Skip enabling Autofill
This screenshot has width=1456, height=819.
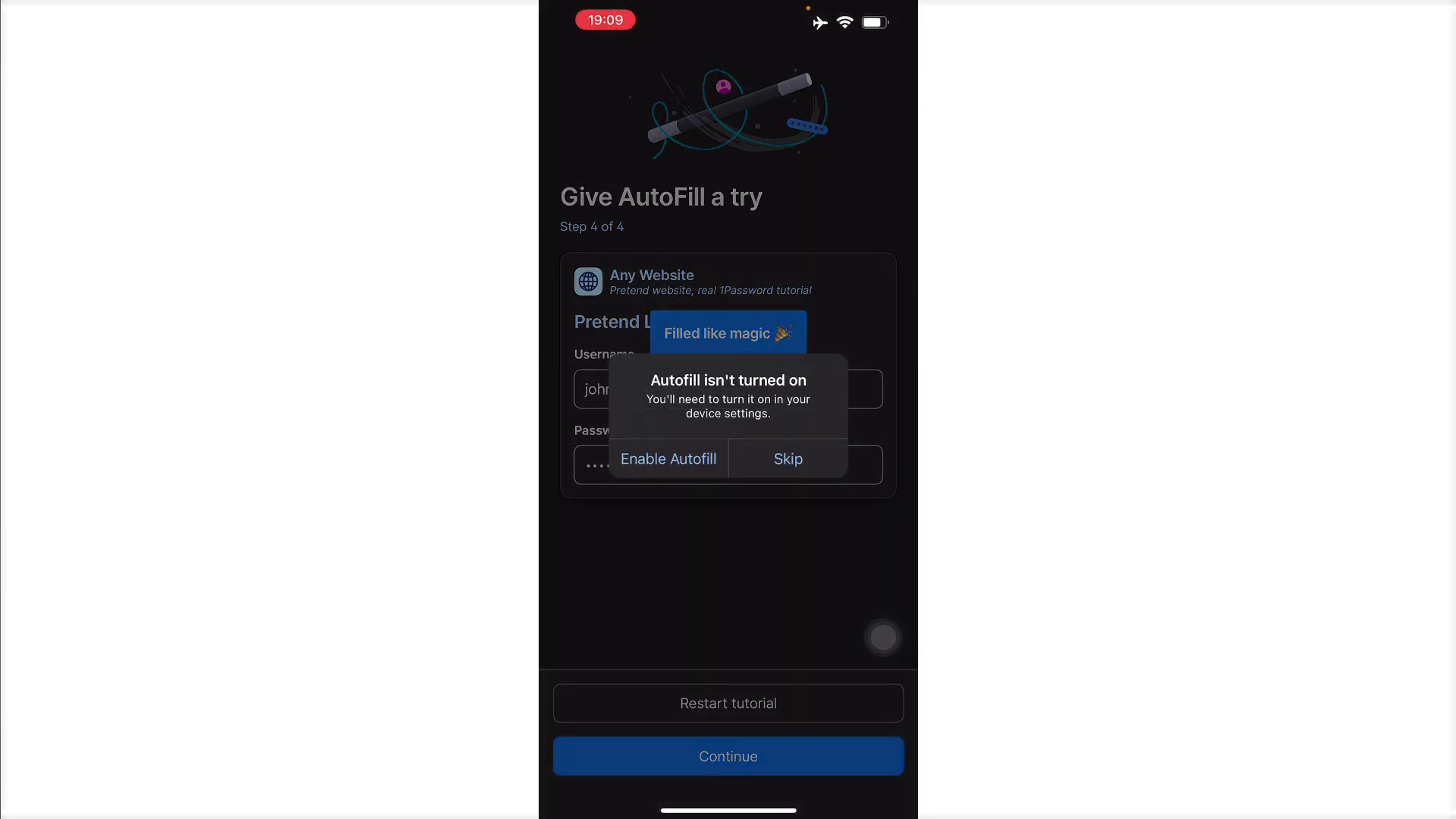[788, 458]
